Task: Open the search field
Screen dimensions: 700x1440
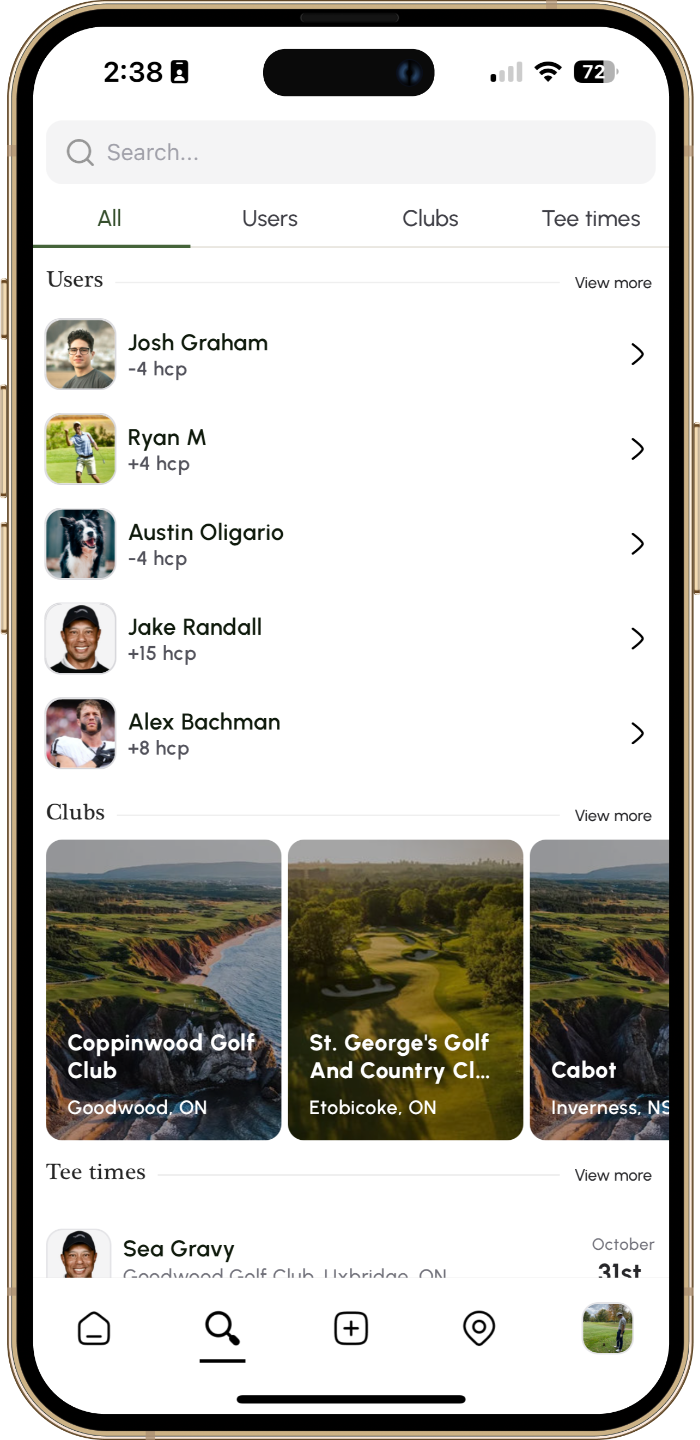Action: click(350, 152)
